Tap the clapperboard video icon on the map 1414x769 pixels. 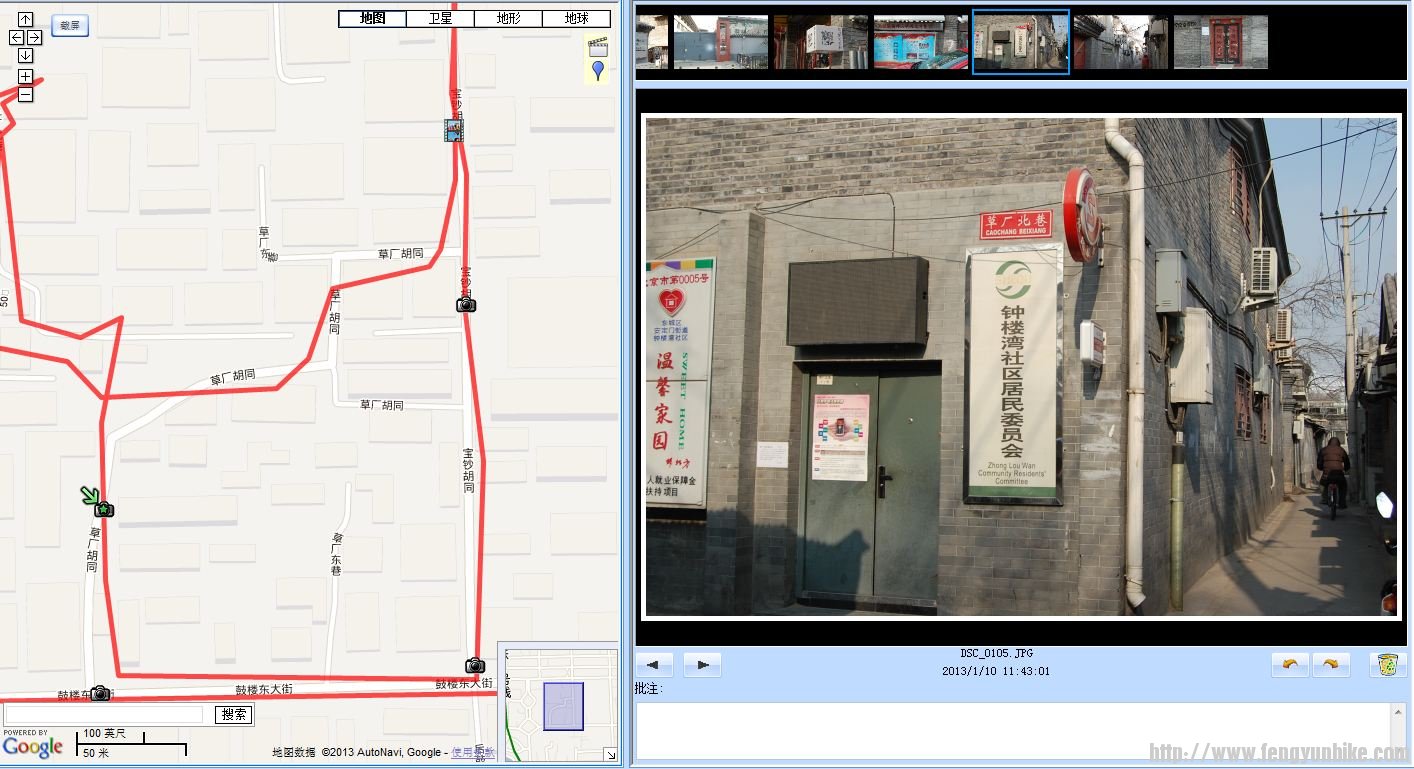tap(597, 46)
